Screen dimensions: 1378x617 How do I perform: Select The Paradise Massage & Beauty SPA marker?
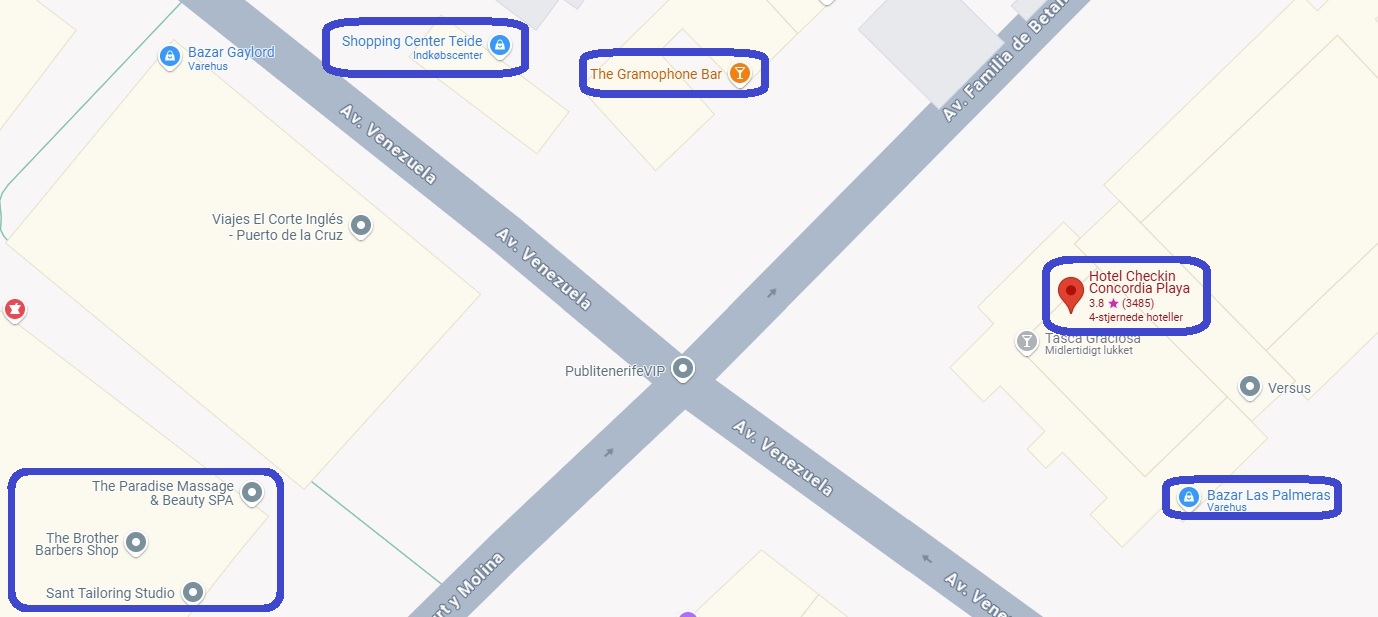point(253,492)
